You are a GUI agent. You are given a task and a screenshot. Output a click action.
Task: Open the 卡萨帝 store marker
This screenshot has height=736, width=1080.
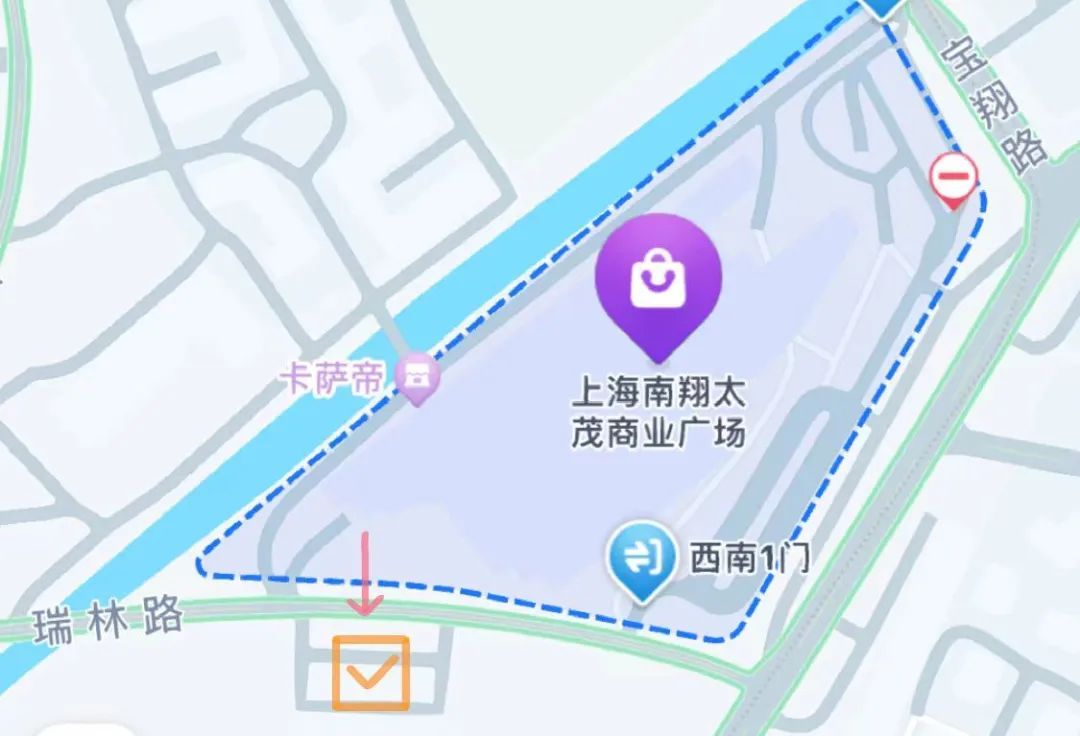[417, 378]
